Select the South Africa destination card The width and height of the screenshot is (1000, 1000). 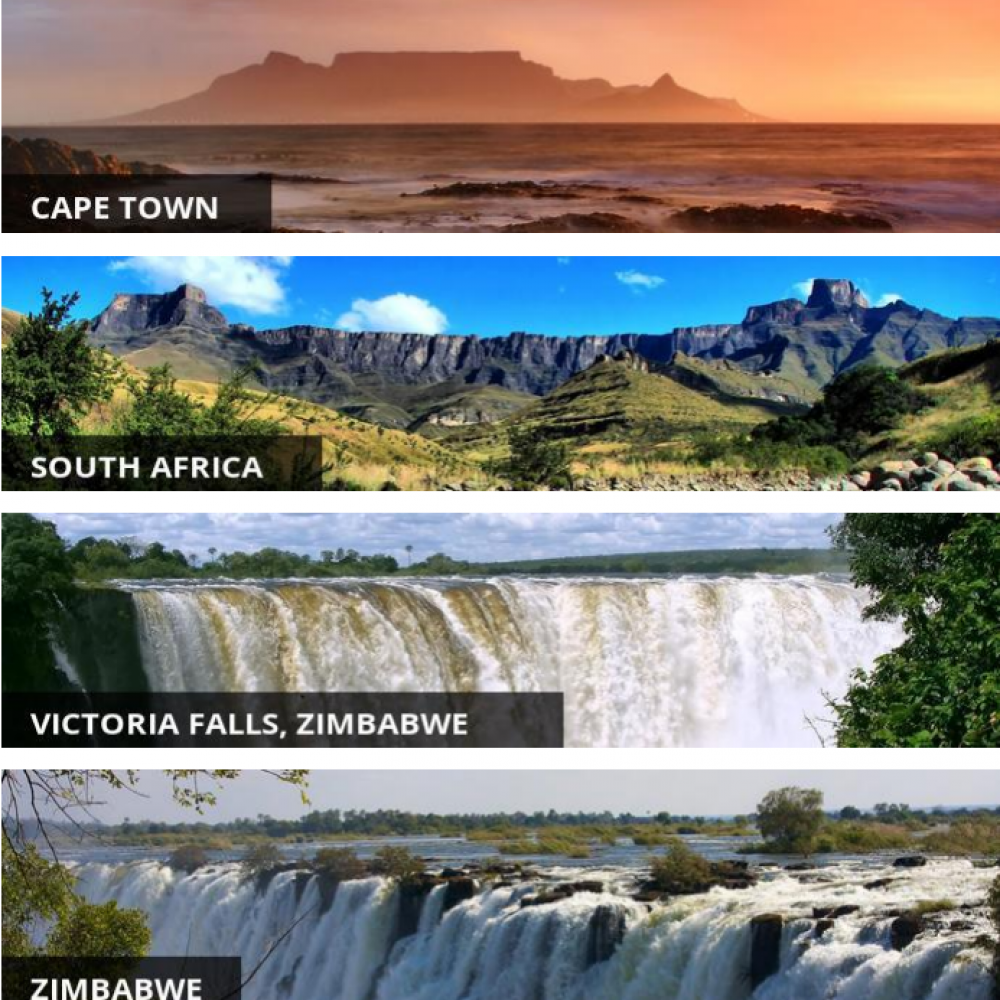click(500, 372)
